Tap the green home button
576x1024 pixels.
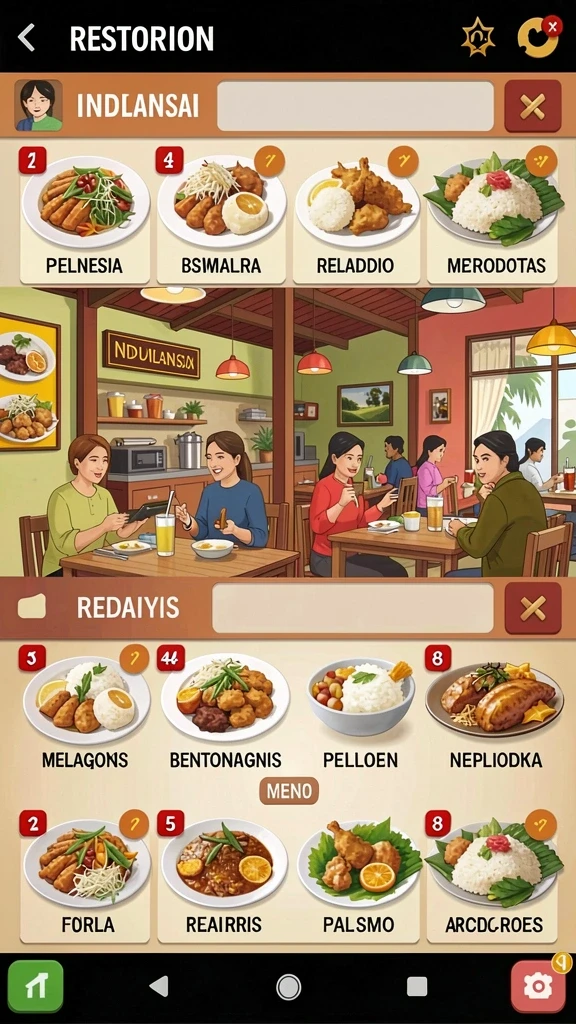point(36,987)
